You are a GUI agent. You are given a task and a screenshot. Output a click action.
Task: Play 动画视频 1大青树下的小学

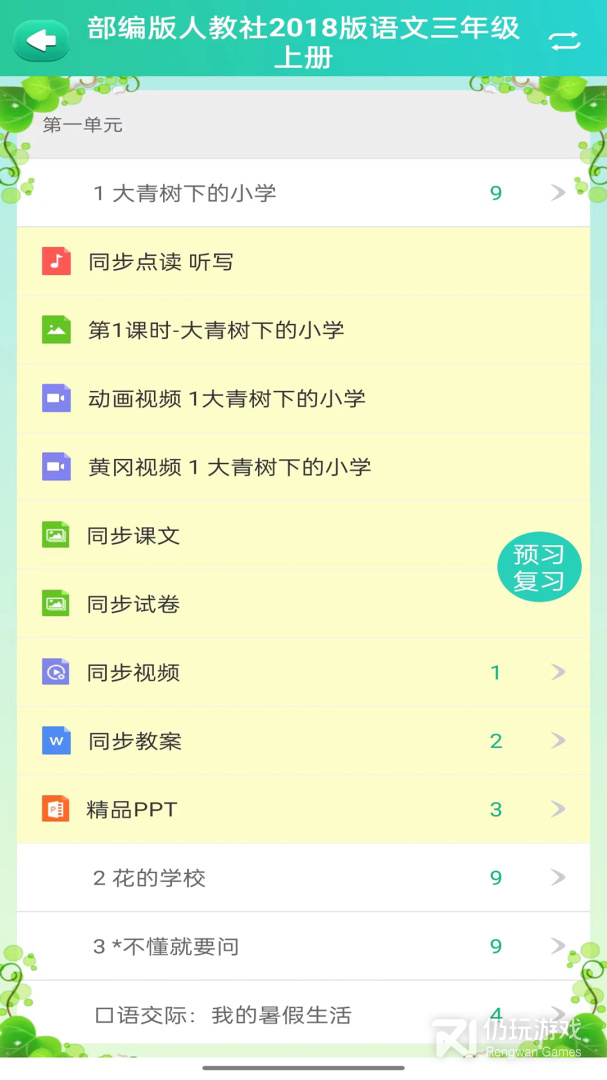pos(303,398)
